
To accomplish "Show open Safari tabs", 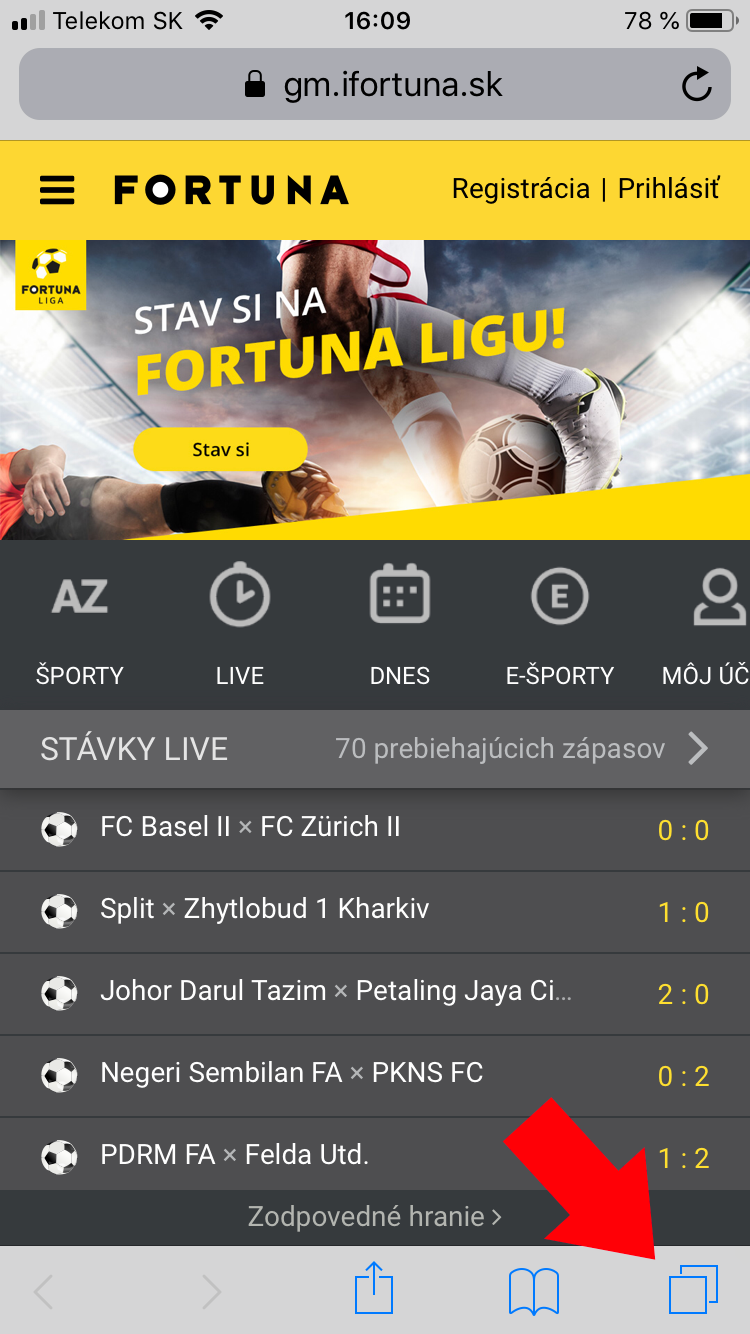I will [693, 1290].
